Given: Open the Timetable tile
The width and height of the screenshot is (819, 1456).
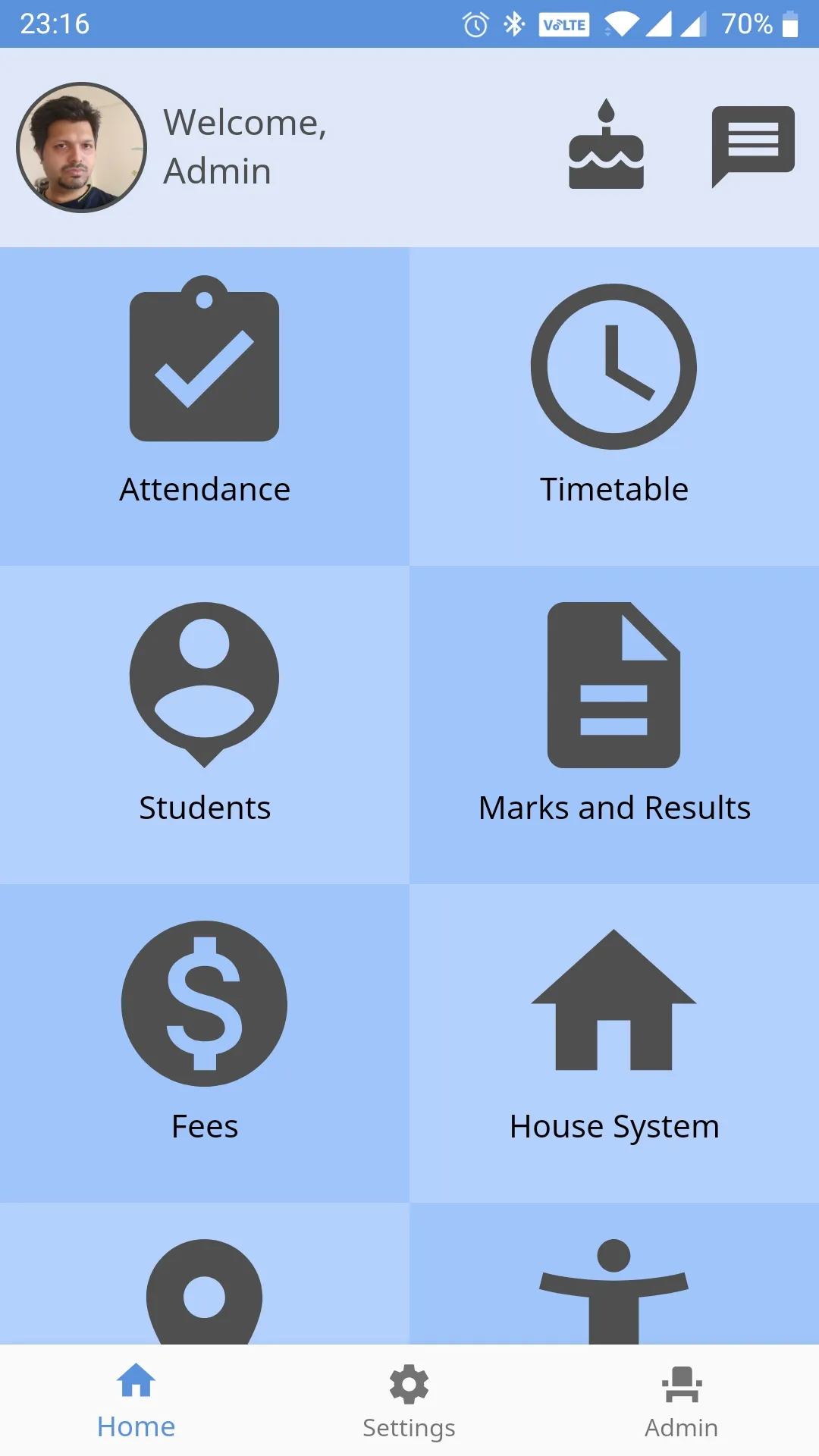Looking at the screenshot, I should click(x=614, y=406).
